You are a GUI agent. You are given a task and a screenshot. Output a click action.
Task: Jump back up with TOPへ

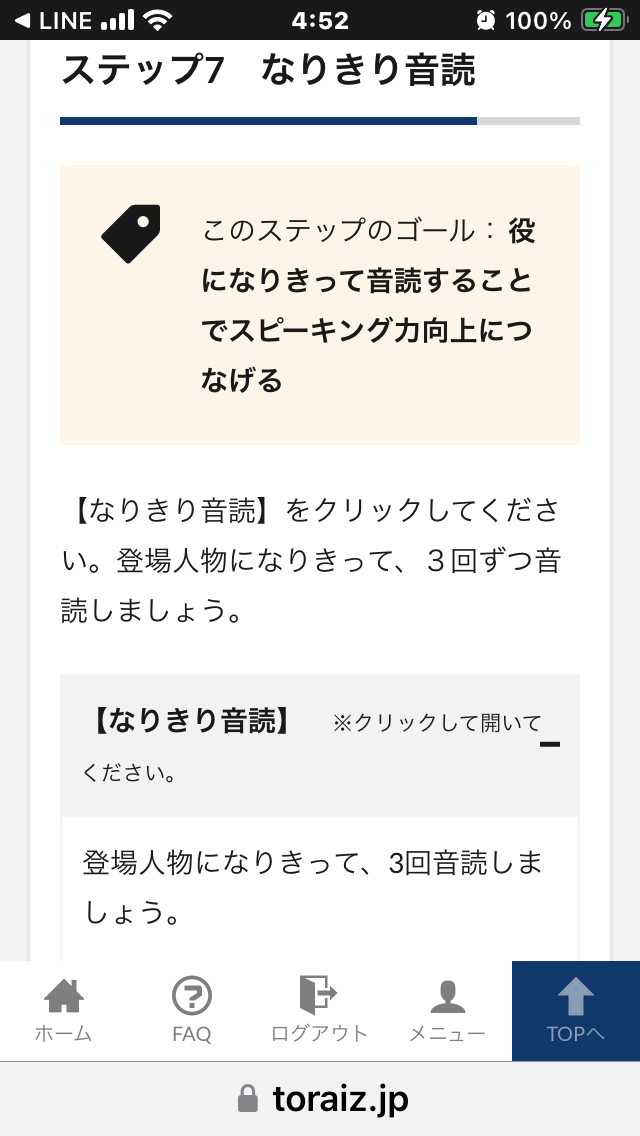point(575,1011)
